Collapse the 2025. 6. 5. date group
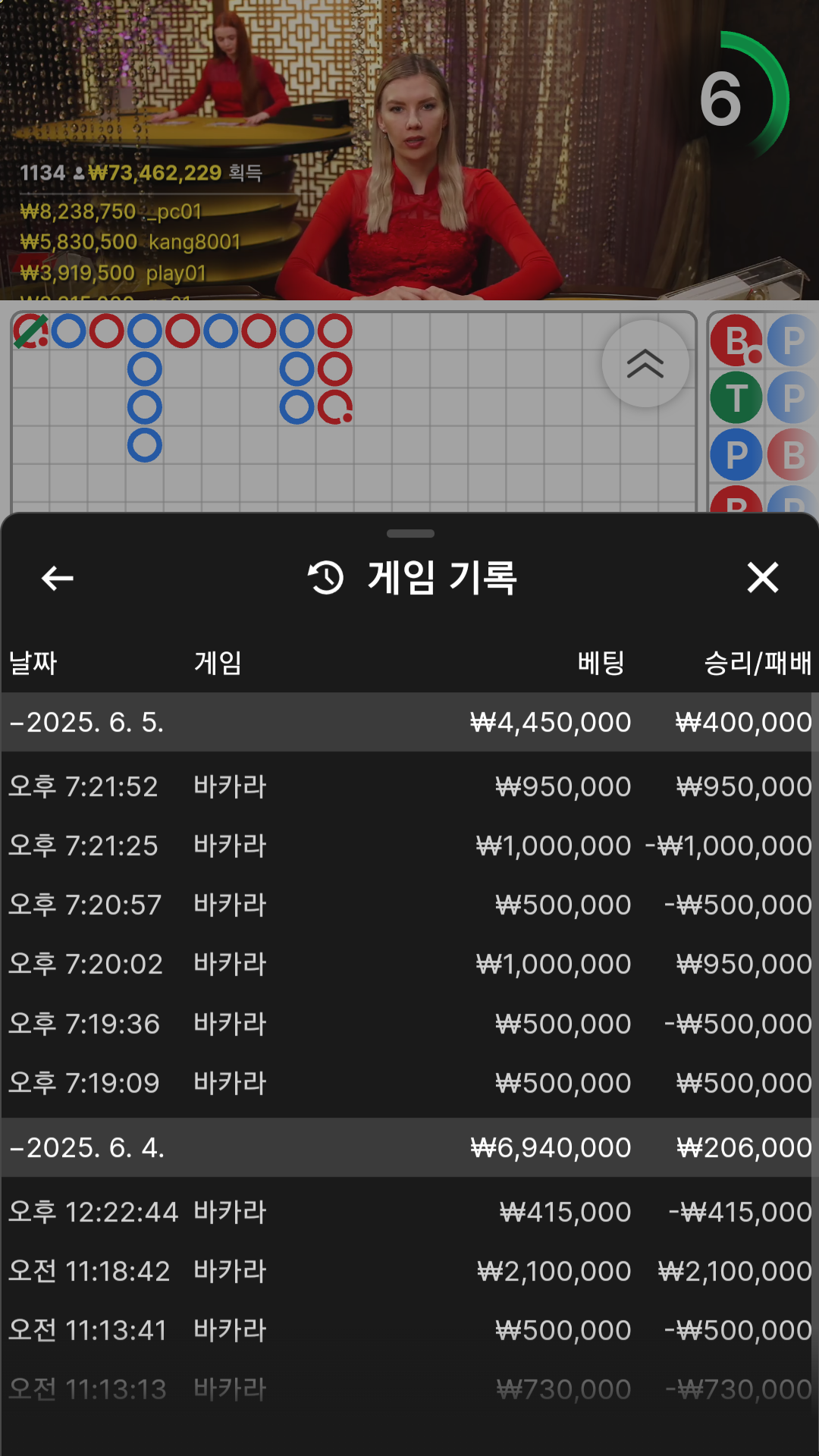The image size is (819, 1456). pyautogui.click(x=409, y=722)
